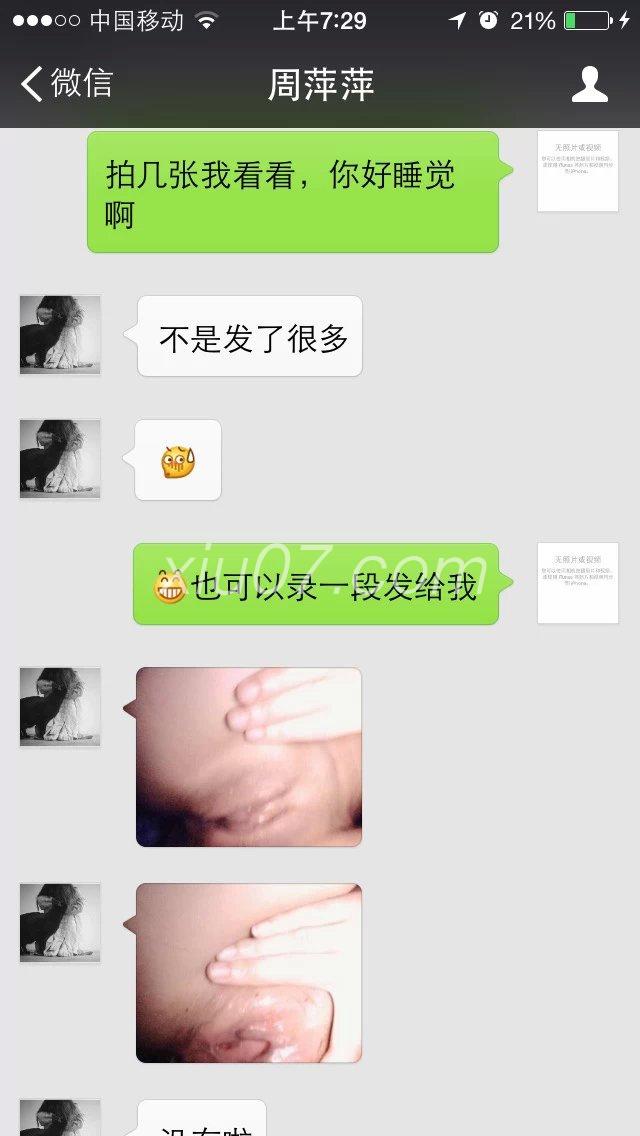Go back to the 微信 chat list

click(x=66, y=83)
